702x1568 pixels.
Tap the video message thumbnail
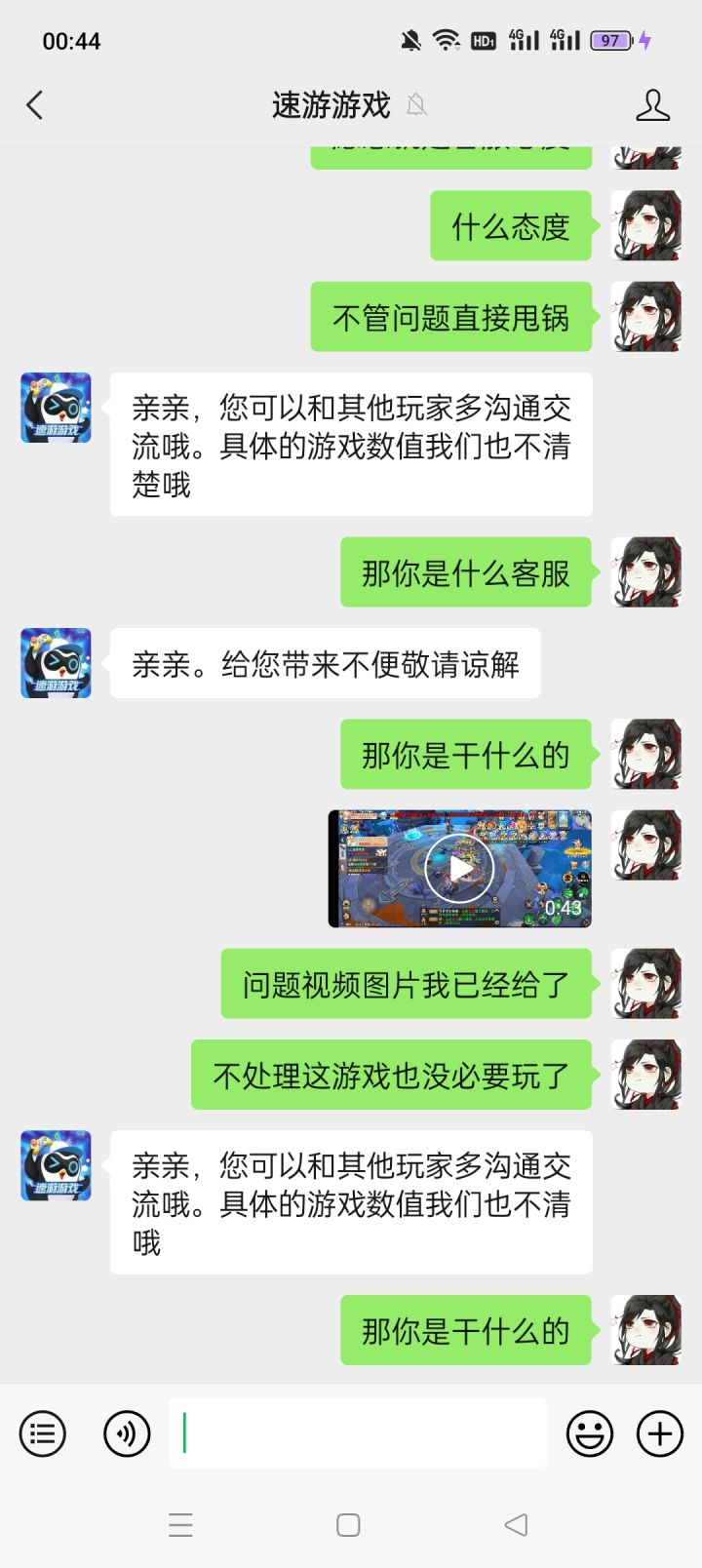(x=458, y=867)
